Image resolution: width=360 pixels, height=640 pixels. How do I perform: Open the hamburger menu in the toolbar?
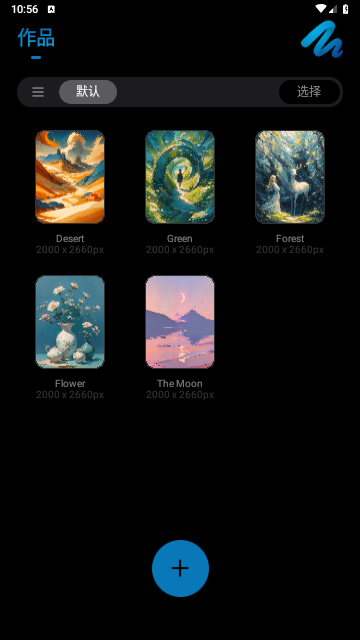(x=38, y=92)
